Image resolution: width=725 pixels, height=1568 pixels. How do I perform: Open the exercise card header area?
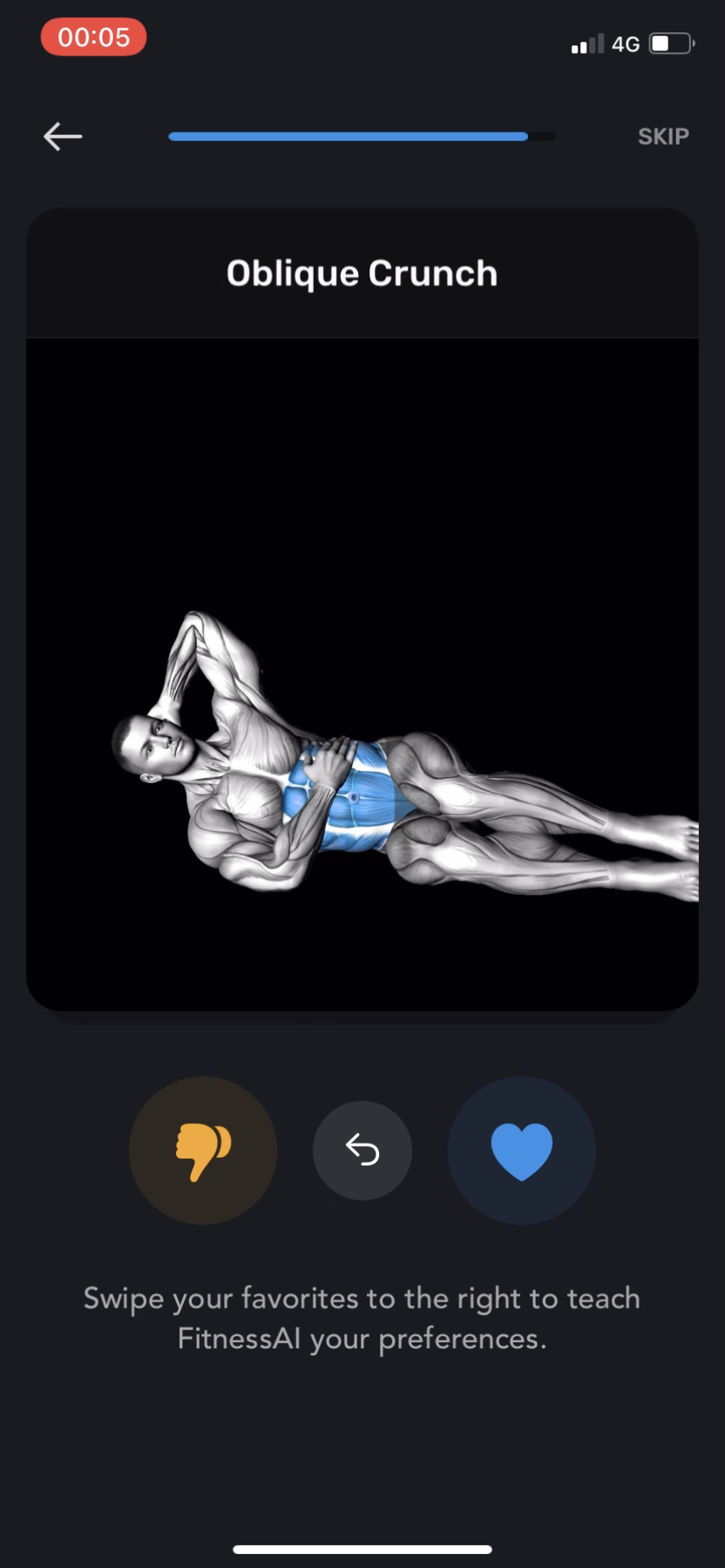click(362, 272)
